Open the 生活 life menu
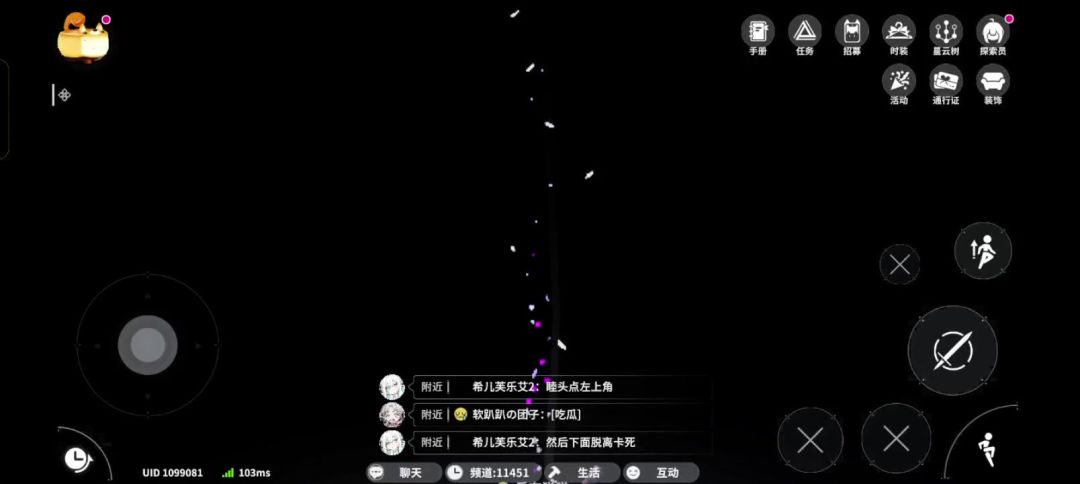This screenshot has height=484, width=1080. click(x=580, y=473)
